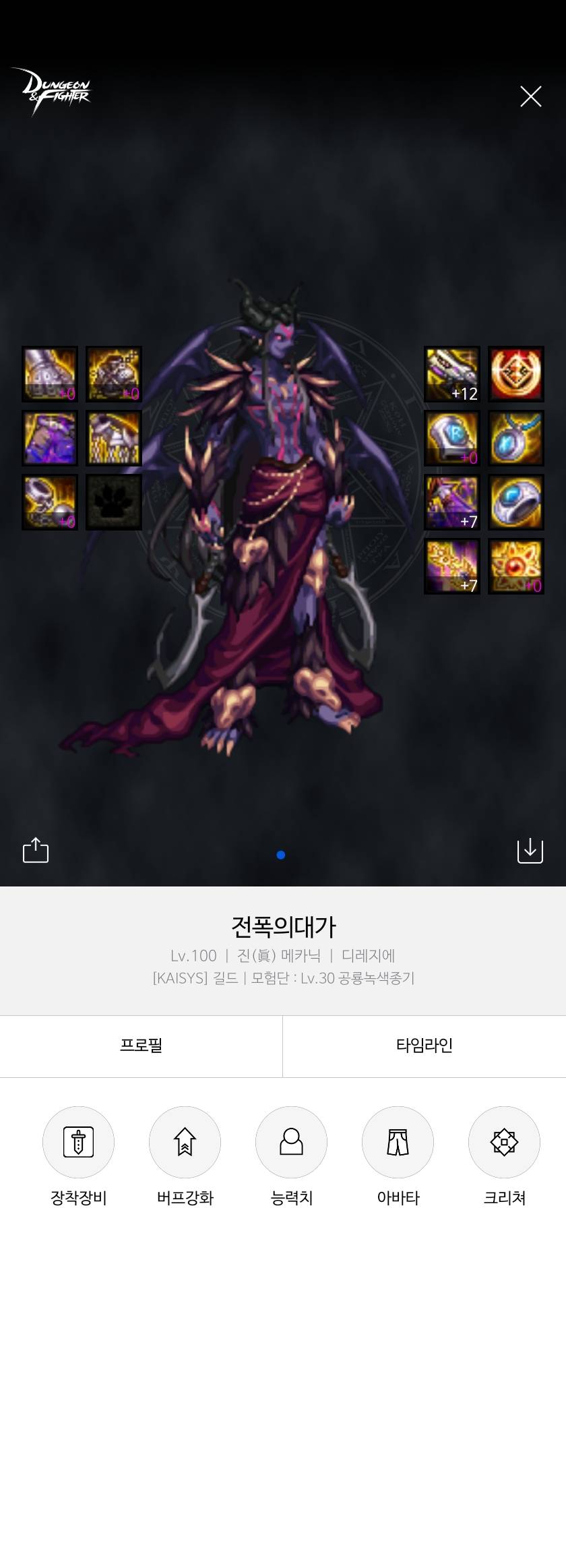Open 아바타 avatar section
Viewport: 566px width, 1568px height.
point(398,1142)
